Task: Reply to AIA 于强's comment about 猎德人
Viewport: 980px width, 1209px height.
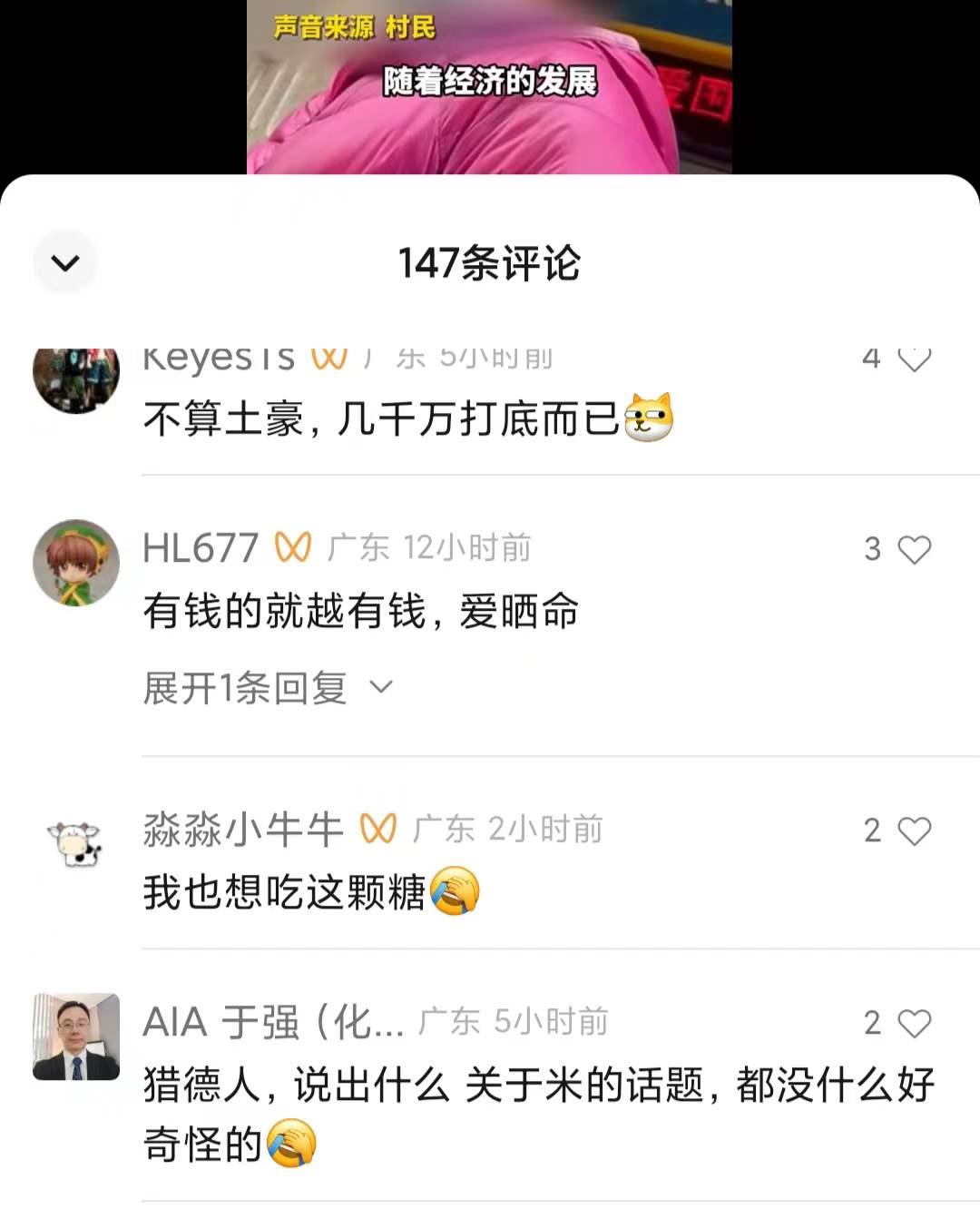Action: tap(537, 1086)
